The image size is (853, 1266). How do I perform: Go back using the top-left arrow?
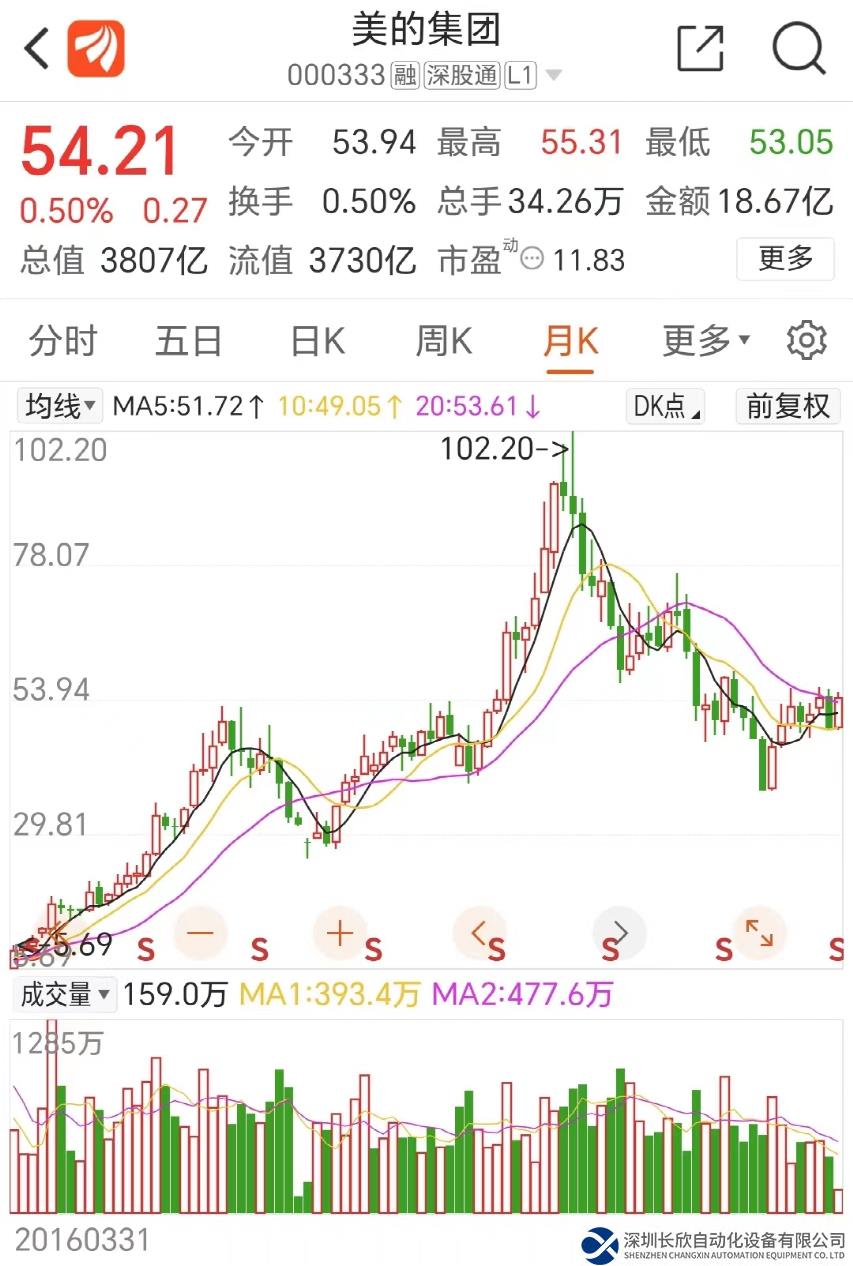37,48
